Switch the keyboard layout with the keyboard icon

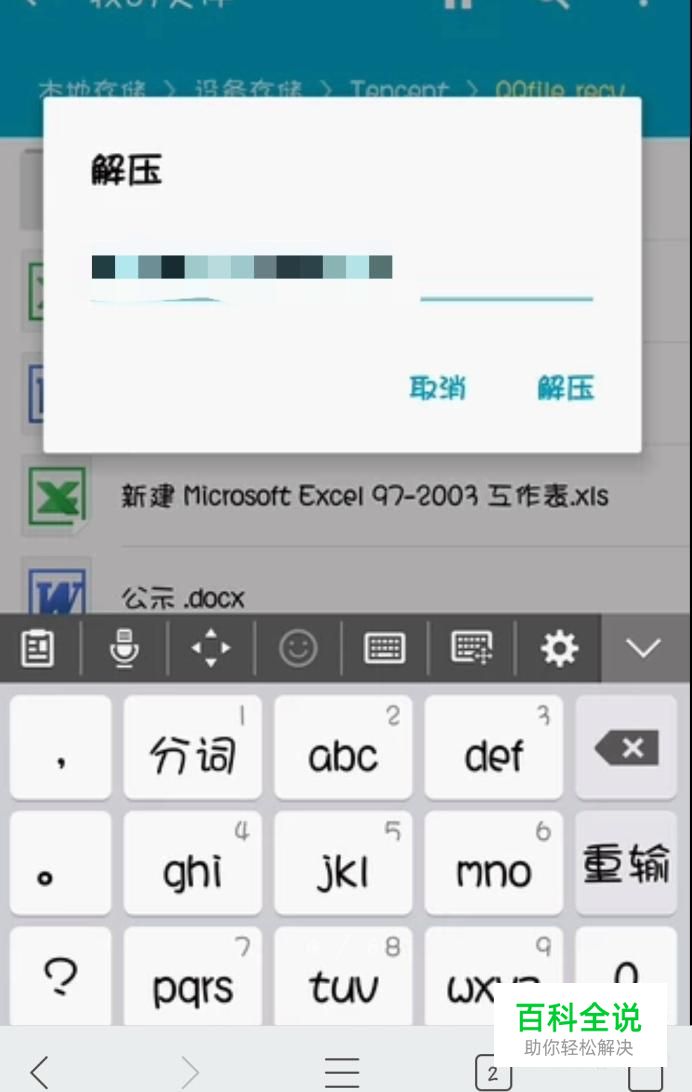point(385,648)
